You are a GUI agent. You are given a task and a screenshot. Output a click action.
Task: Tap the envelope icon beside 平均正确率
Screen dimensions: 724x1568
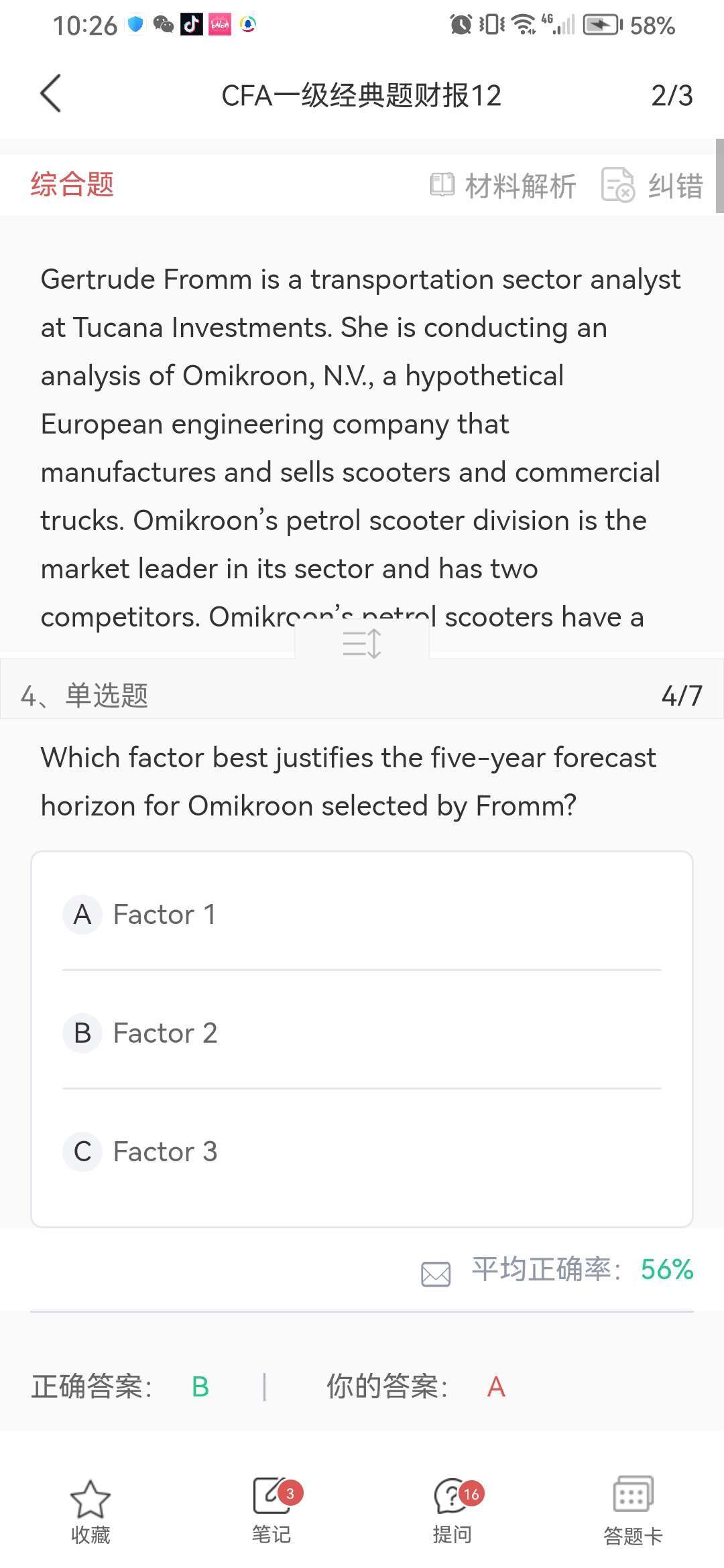pos(436,1274)
